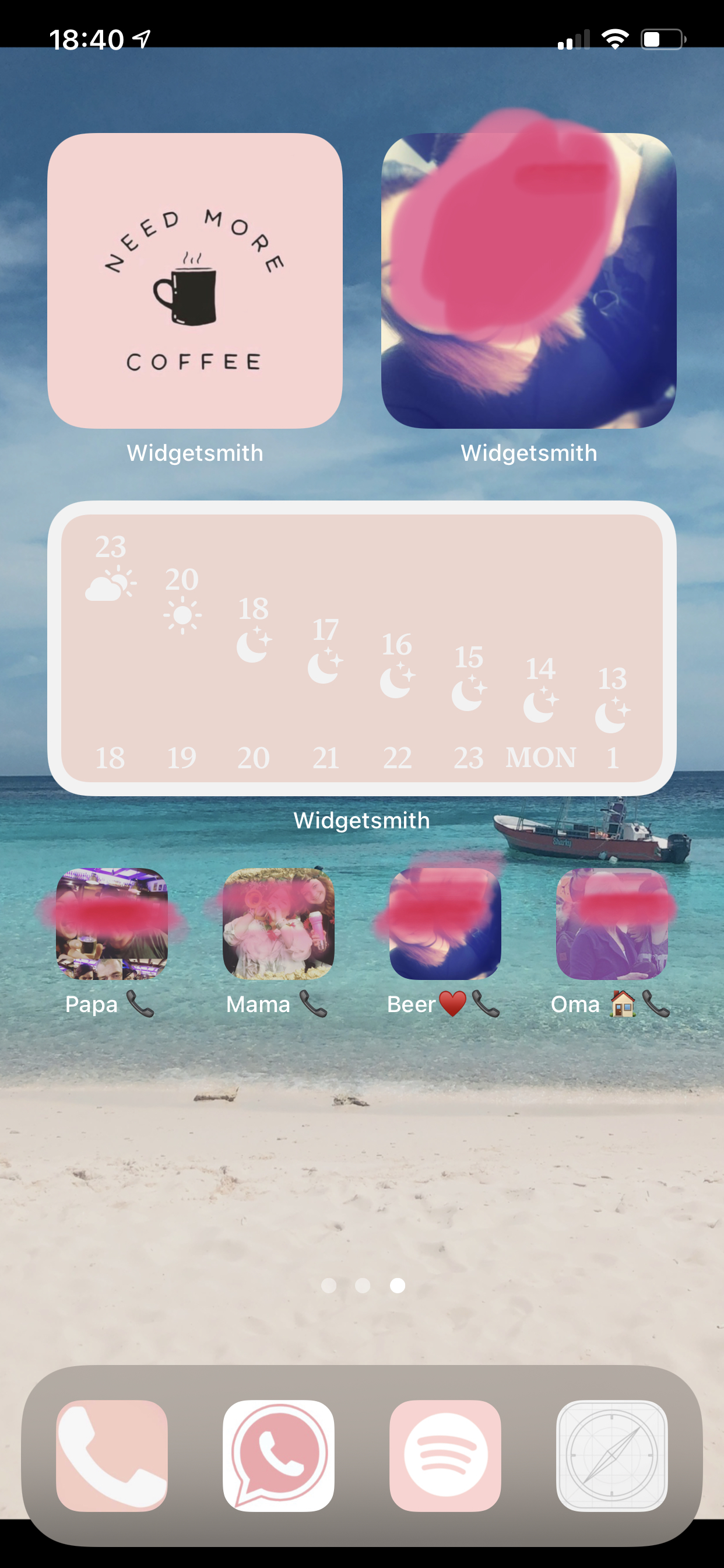
Task: Call Mama via the shortcut
Action: click(x=279, y=923)
